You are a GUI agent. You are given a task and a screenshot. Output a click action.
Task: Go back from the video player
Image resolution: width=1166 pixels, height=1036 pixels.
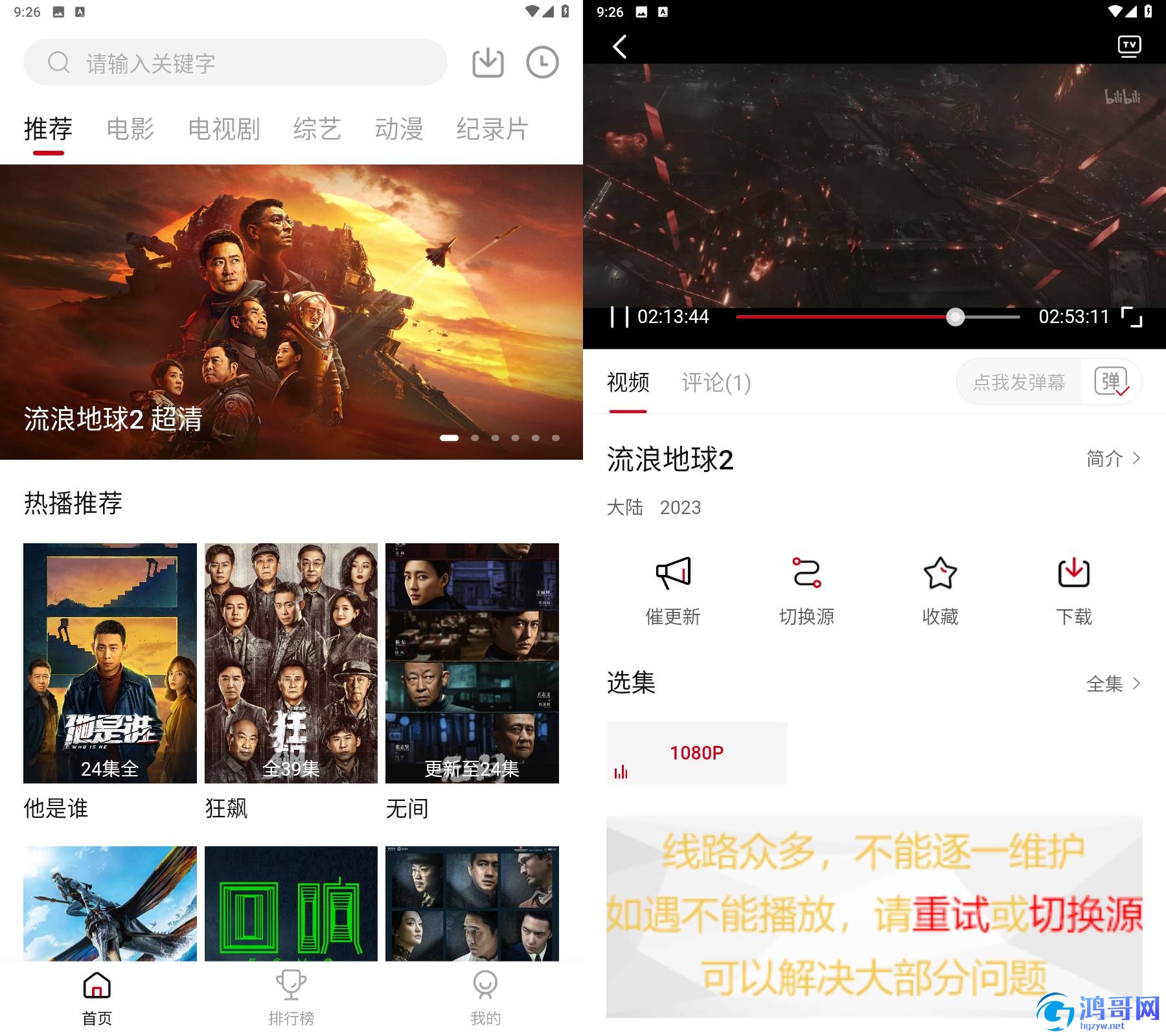[x=620, y=47]
